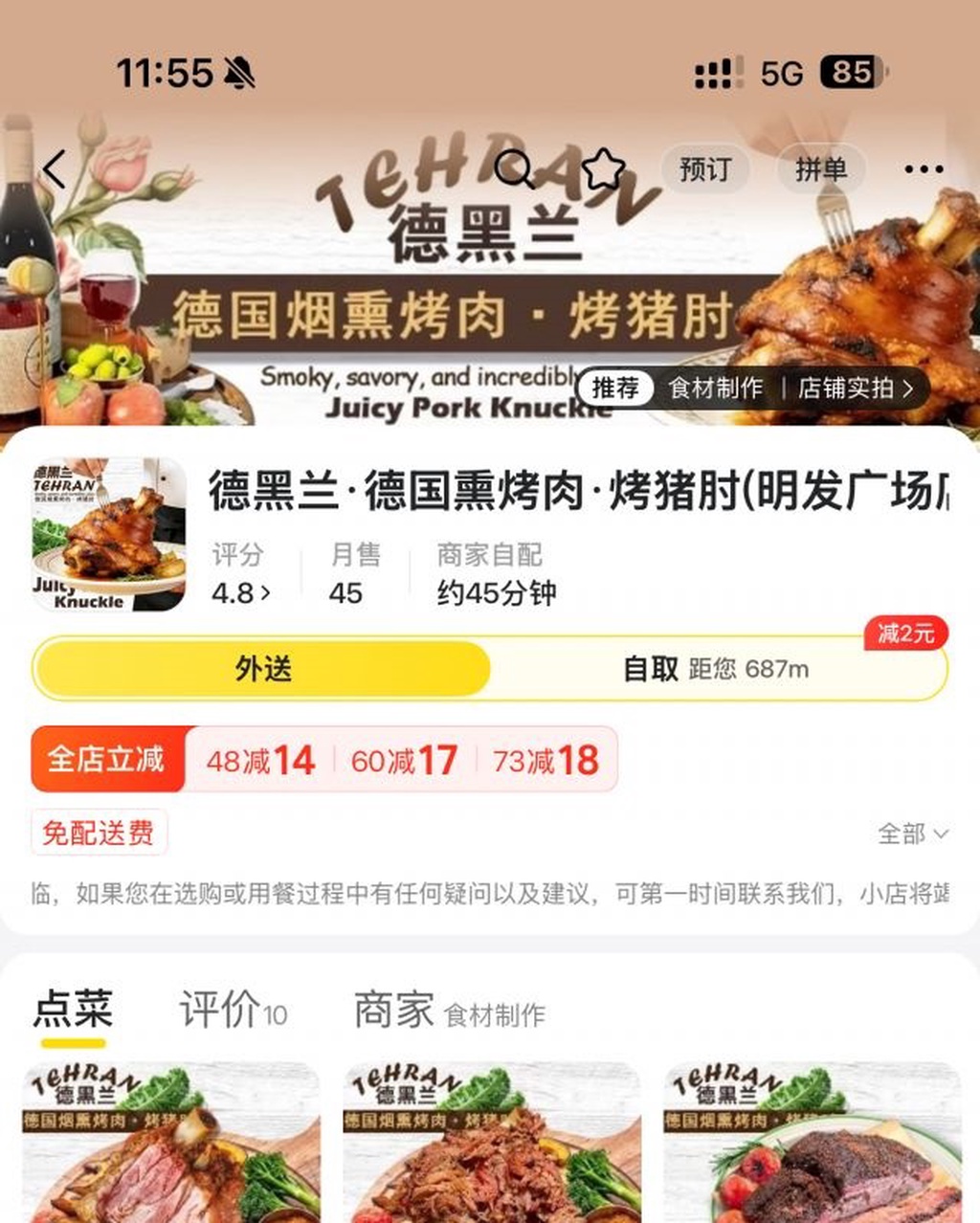Select the 推荐 chip on the banner
This screenshot has width=980, height=1223.
point(615,388)
